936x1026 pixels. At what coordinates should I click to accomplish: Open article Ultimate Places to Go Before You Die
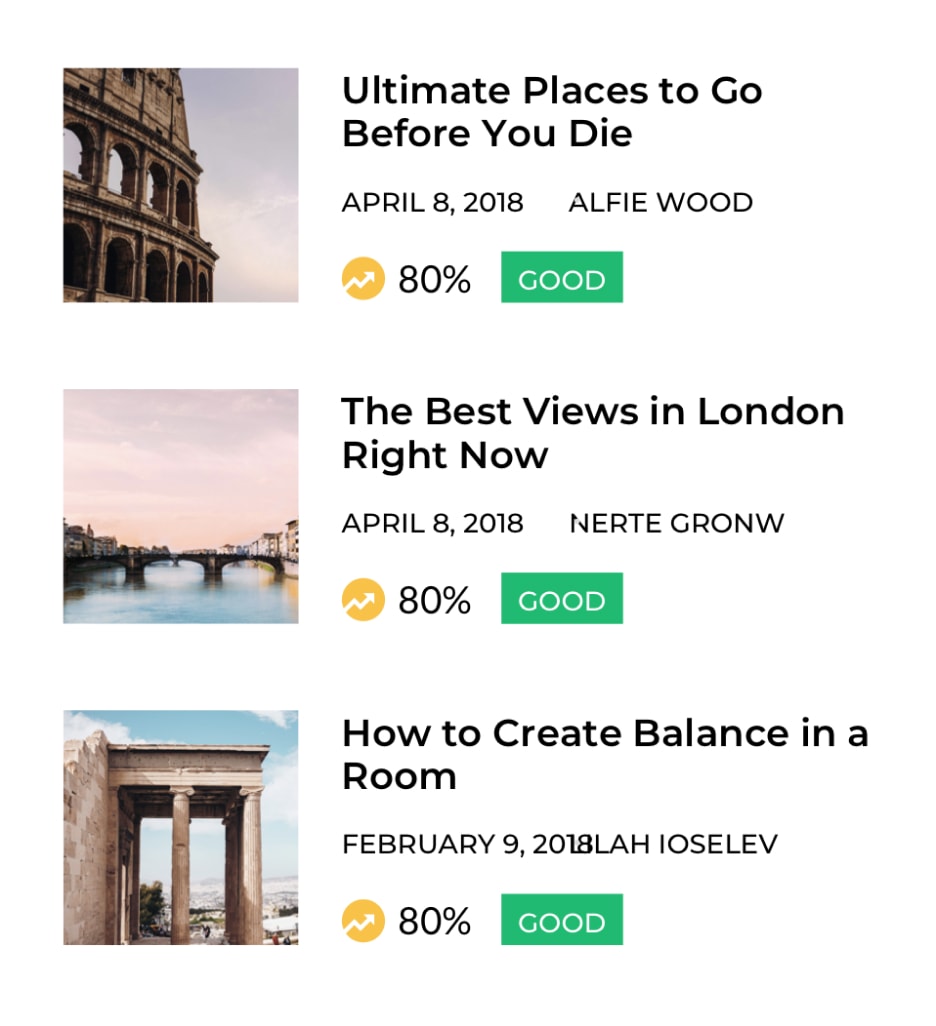coord(551,111)
